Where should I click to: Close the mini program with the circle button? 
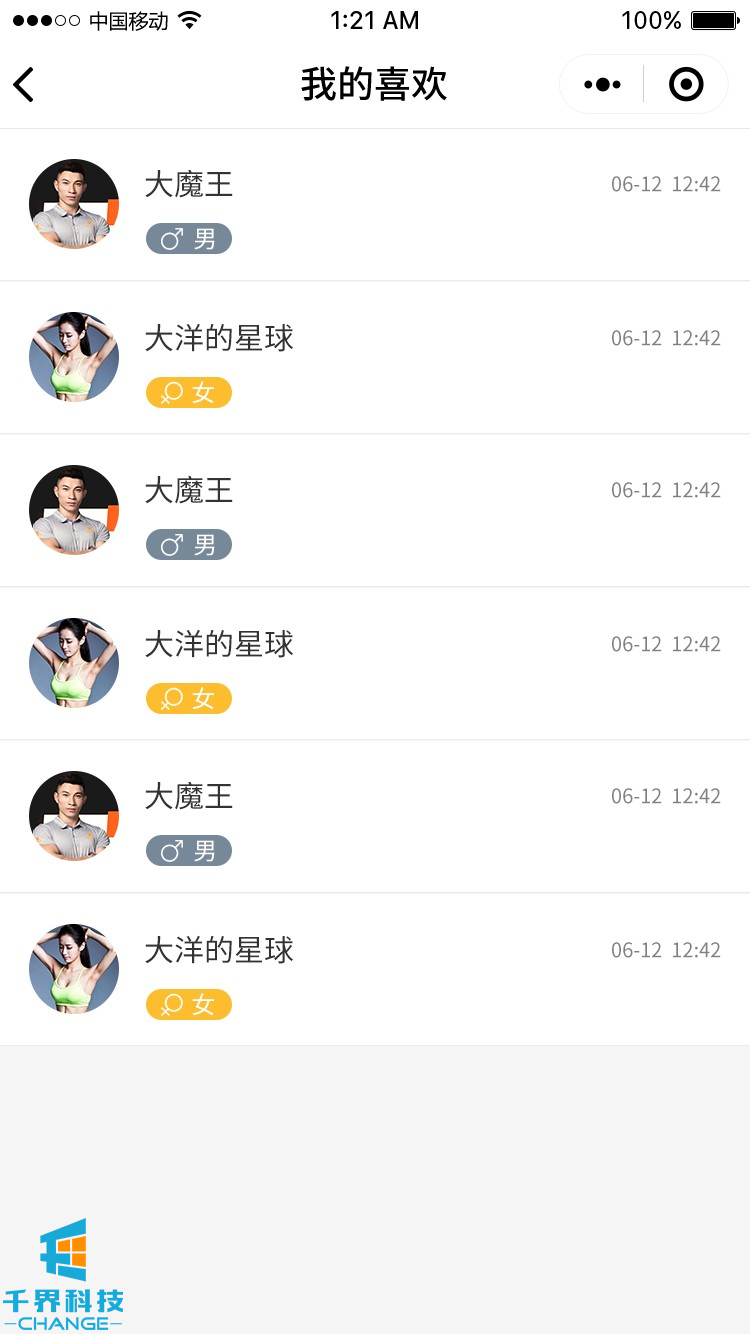pyautogui.click(x=686, y=85)
